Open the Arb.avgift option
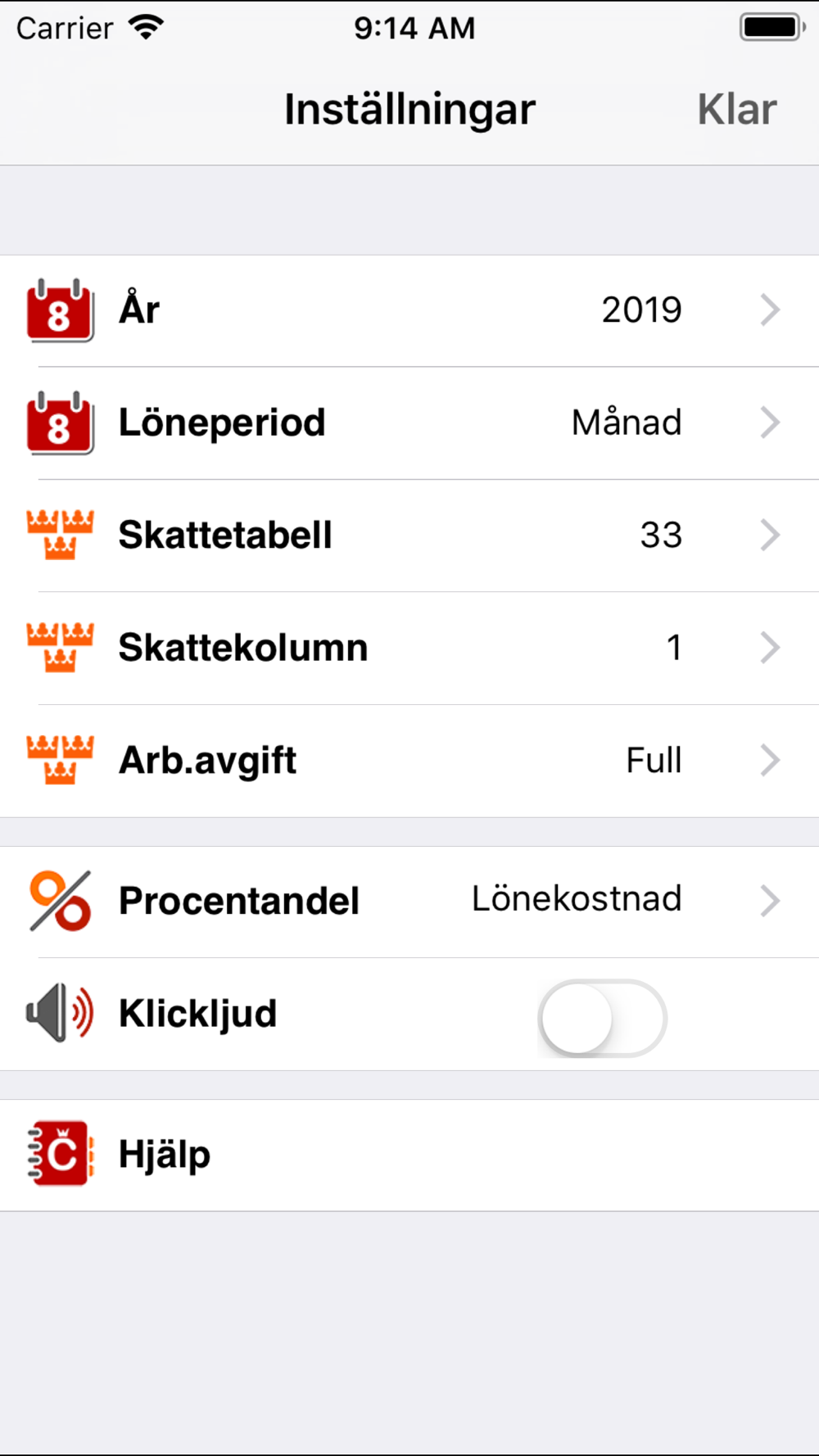This screenshot has height=1456, width=819. (409, 761)
